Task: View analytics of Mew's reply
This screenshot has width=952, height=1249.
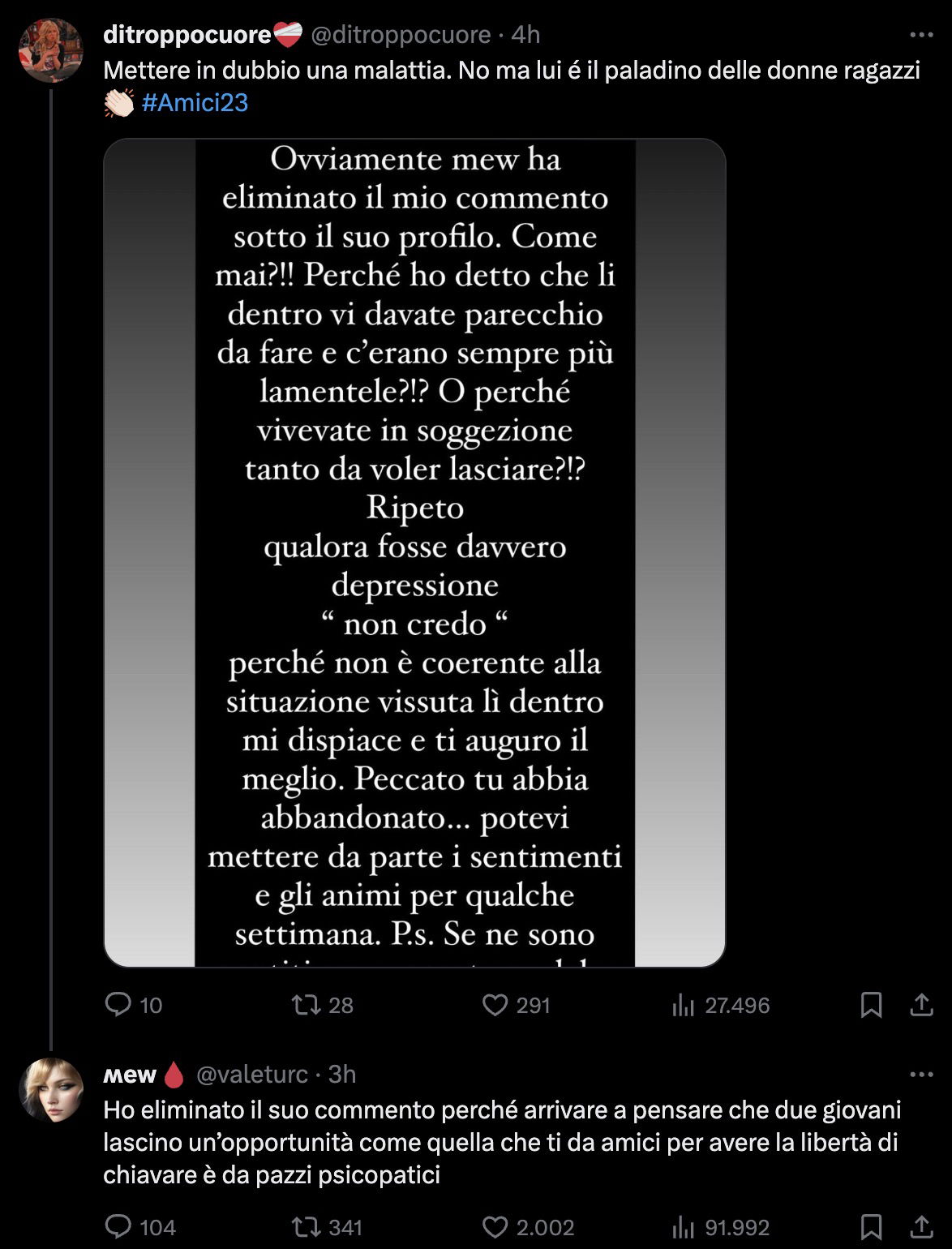Action: pos(684,1226)
